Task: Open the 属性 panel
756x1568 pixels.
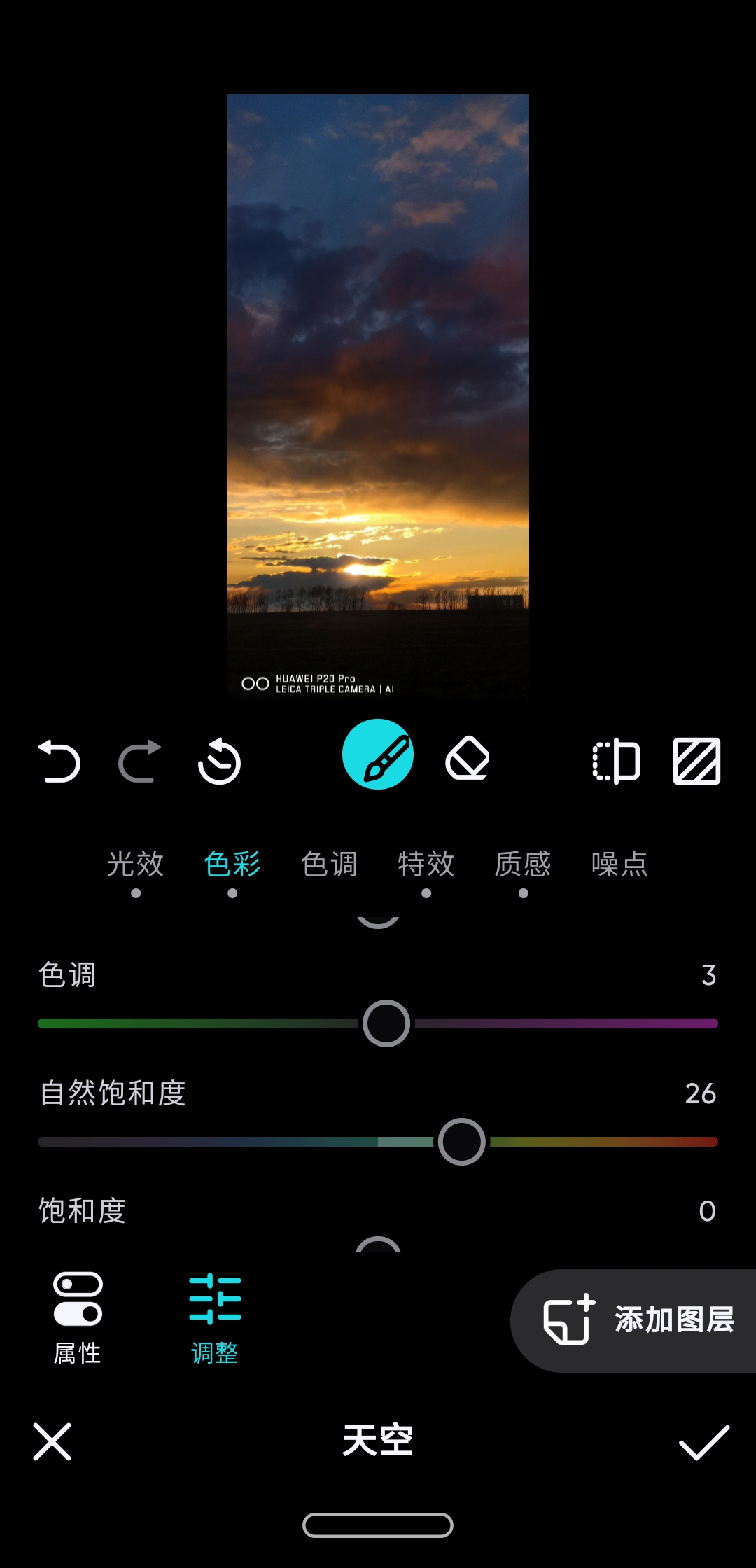Action: coord(78,1317)
